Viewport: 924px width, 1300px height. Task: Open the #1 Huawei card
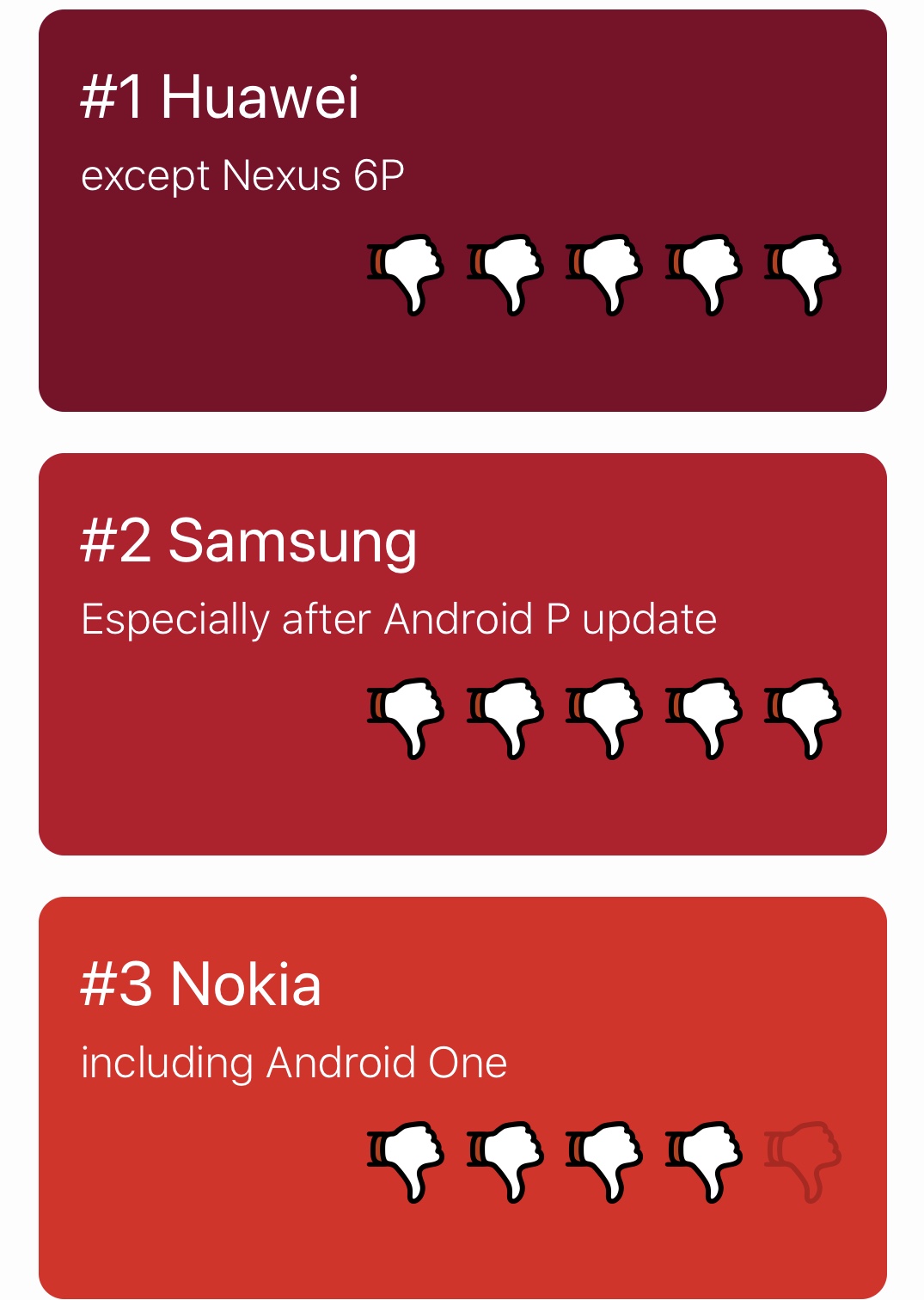click(x=462, y=211)
